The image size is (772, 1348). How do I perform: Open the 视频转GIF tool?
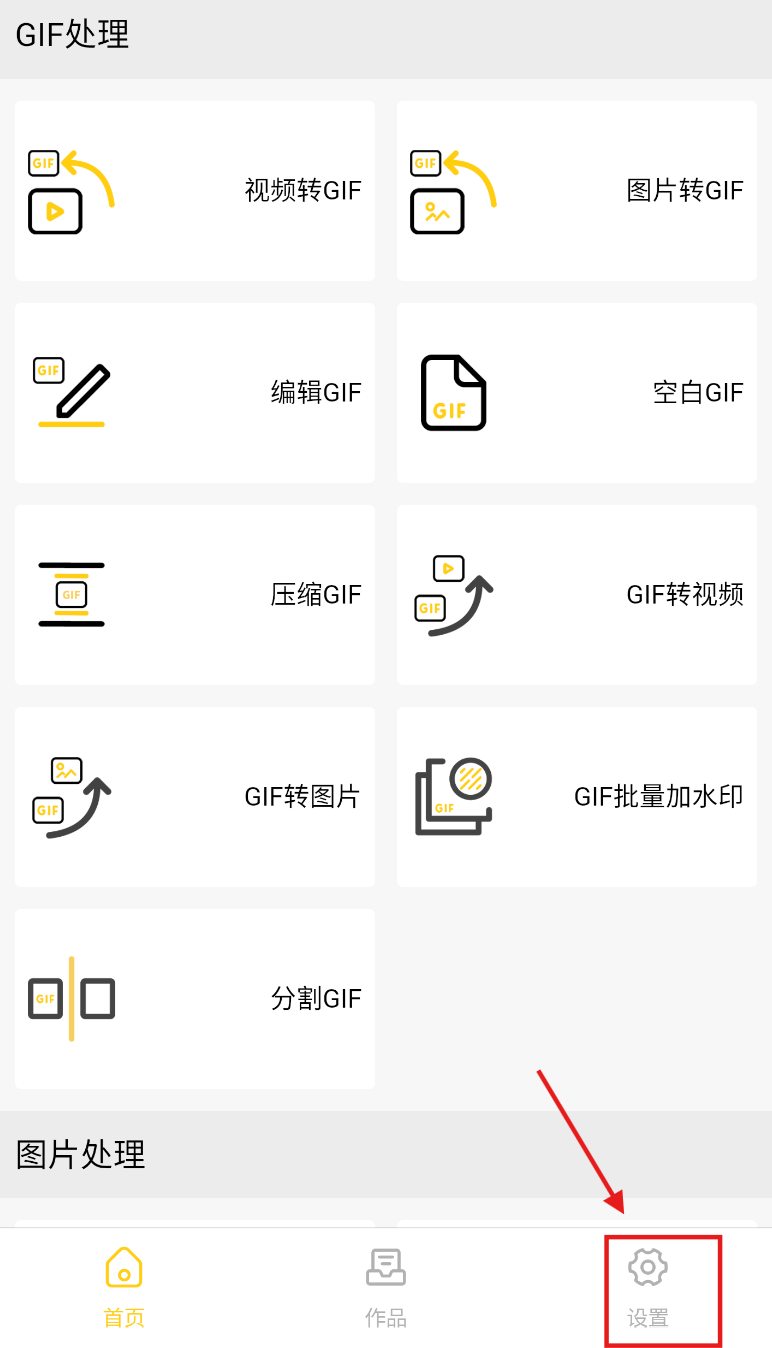195,191
